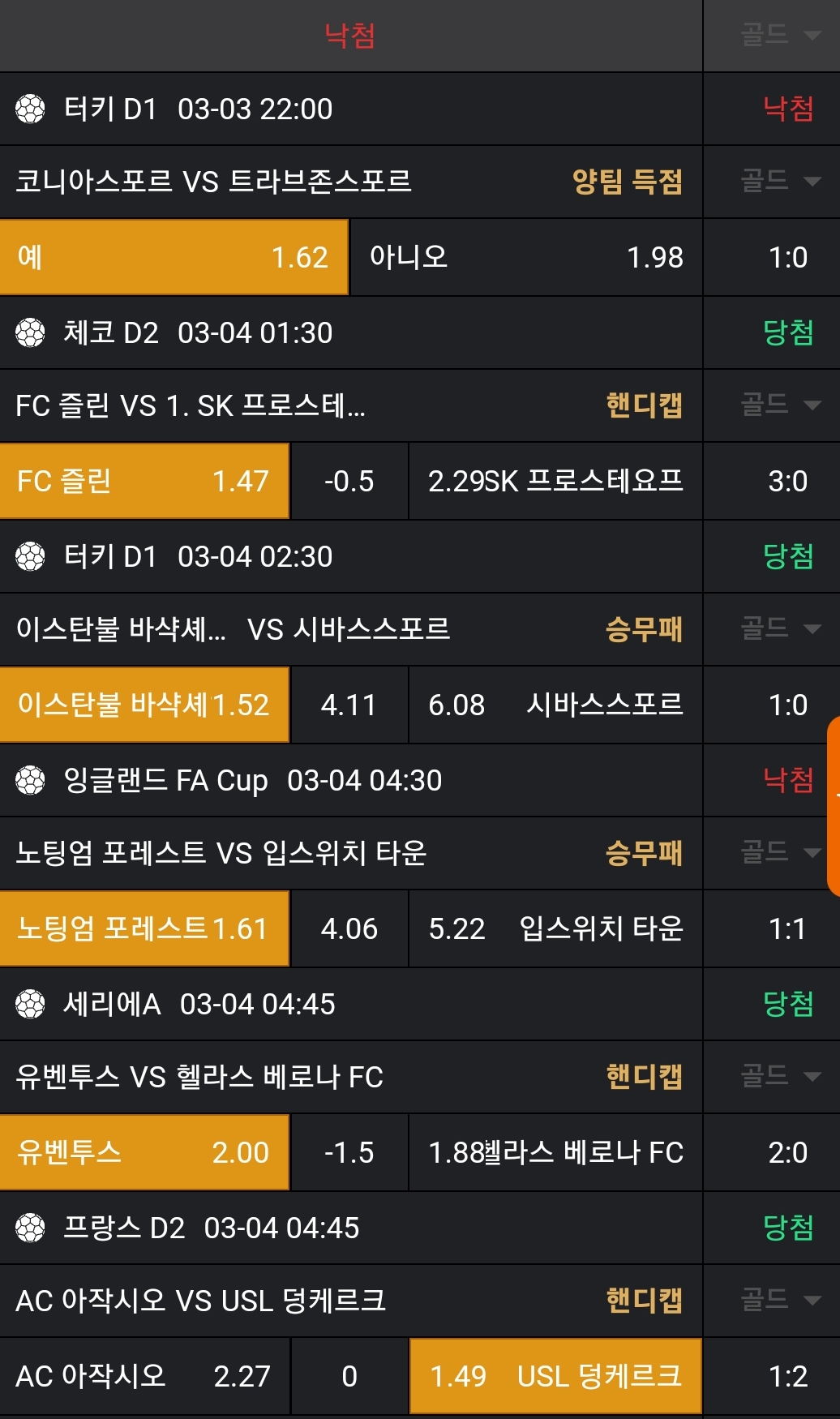Expand 골드 dropdown for 노팅엄 포레스트 match

click(x=778, y=852)
